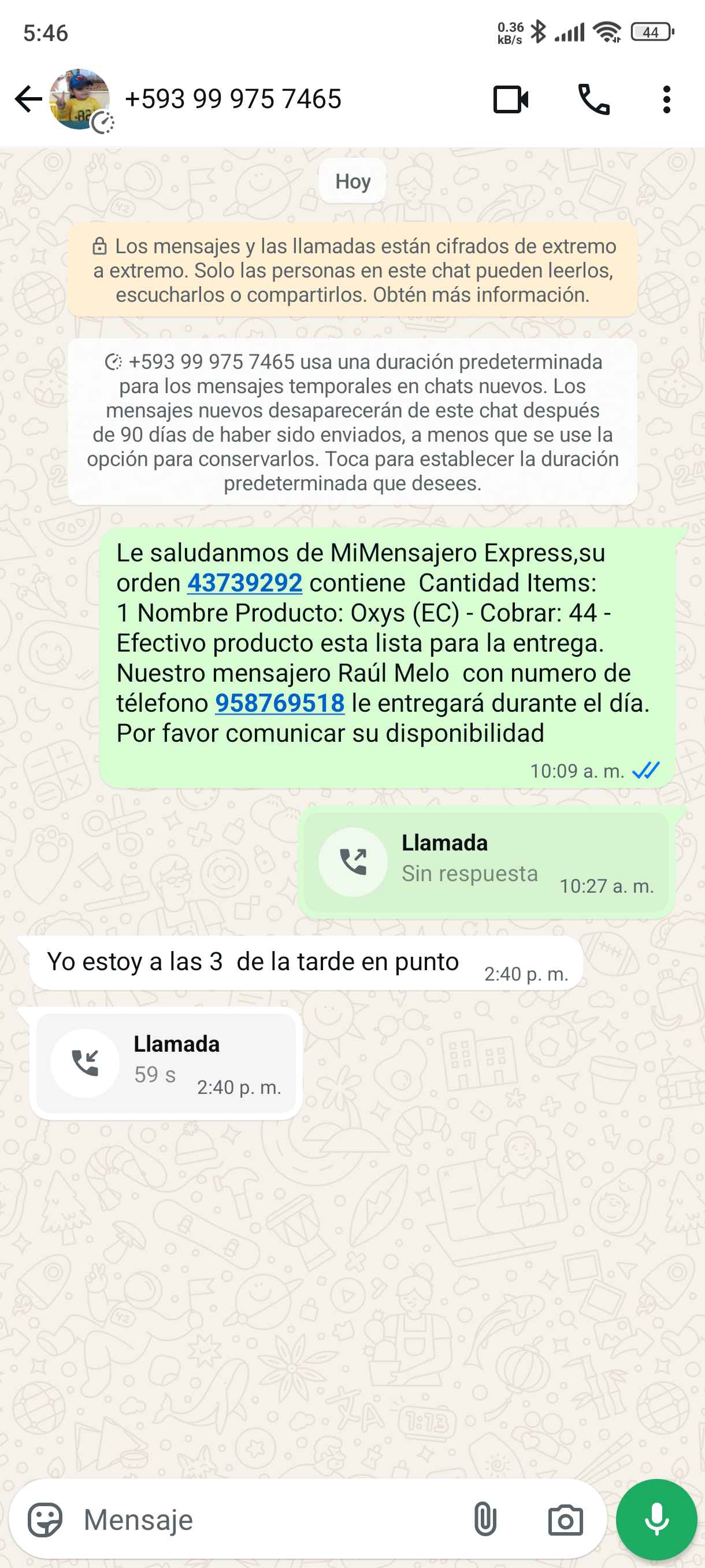Open the camera to send a photo

(565, 1520)
